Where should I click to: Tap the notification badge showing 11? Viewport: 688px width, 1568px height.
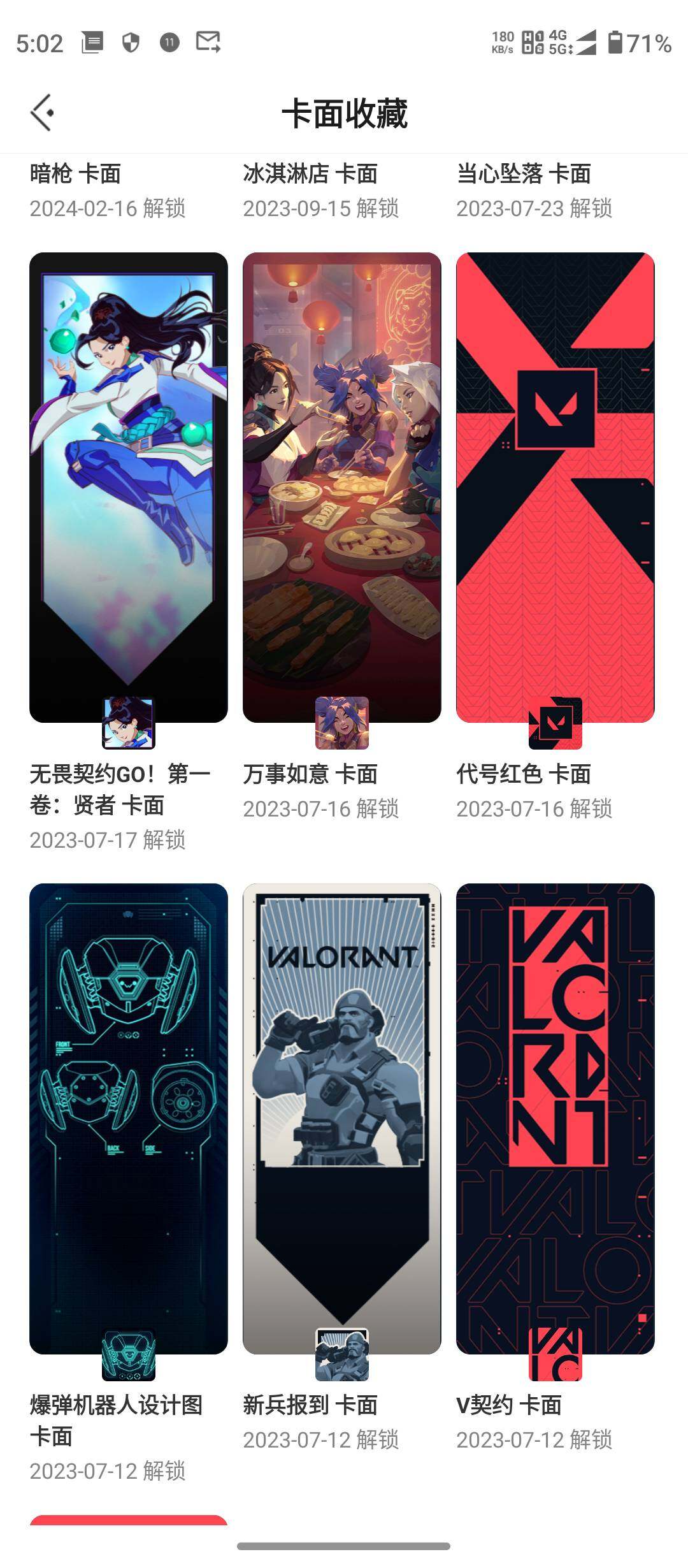170,43
